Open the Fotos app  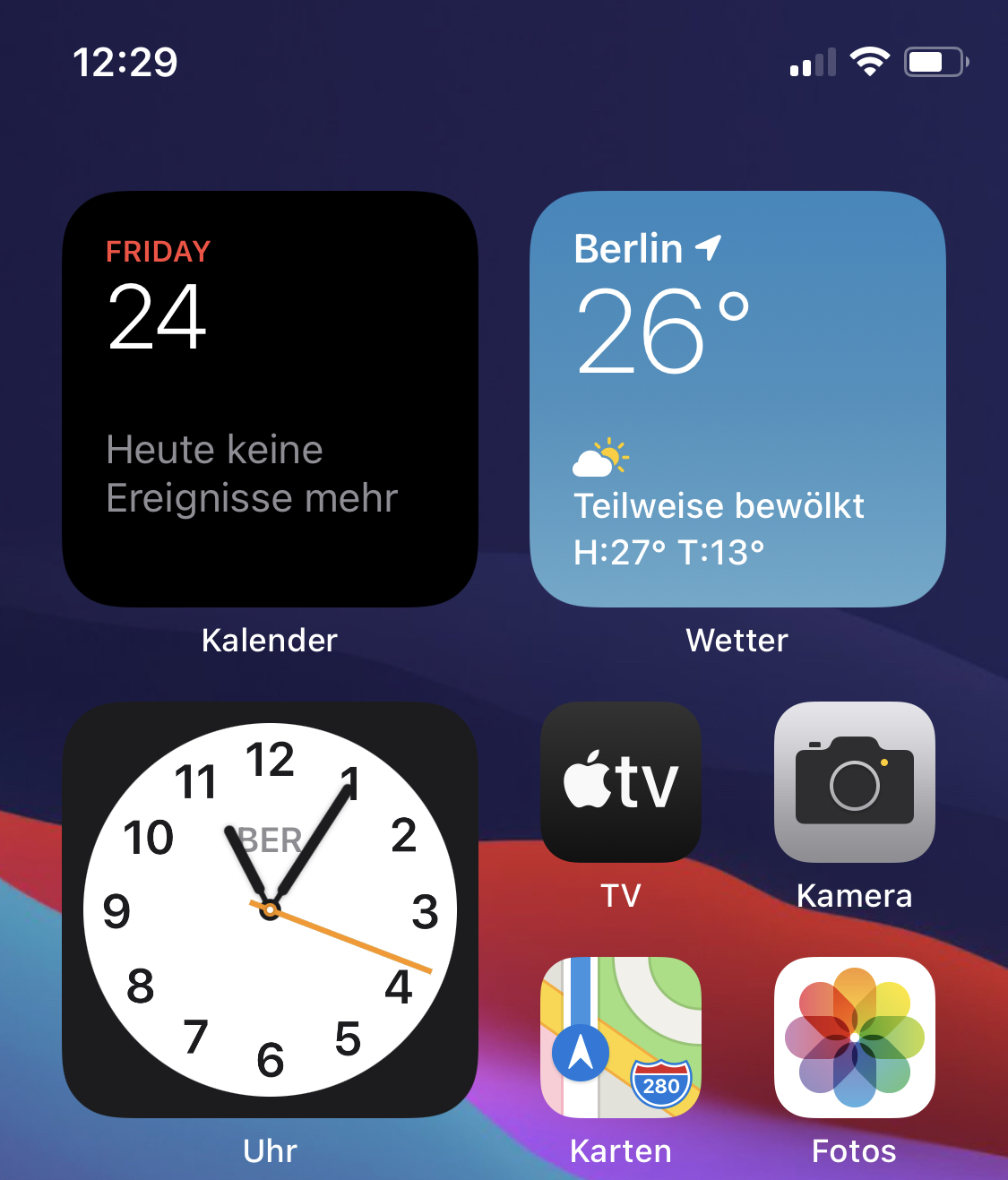(854, 1037)
